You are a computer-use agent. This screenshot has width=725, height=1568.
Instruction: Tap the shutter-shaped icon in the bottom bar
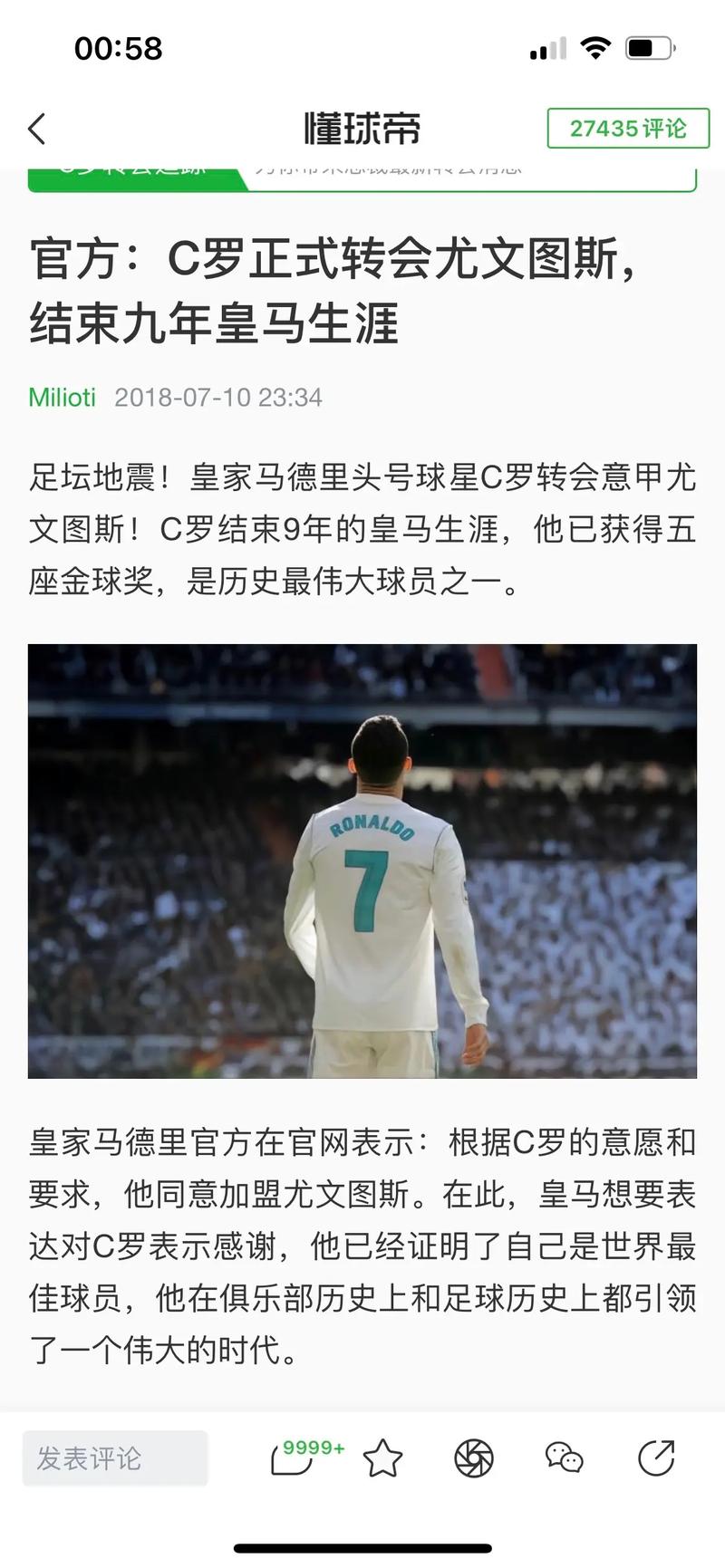pos(473,1458)
